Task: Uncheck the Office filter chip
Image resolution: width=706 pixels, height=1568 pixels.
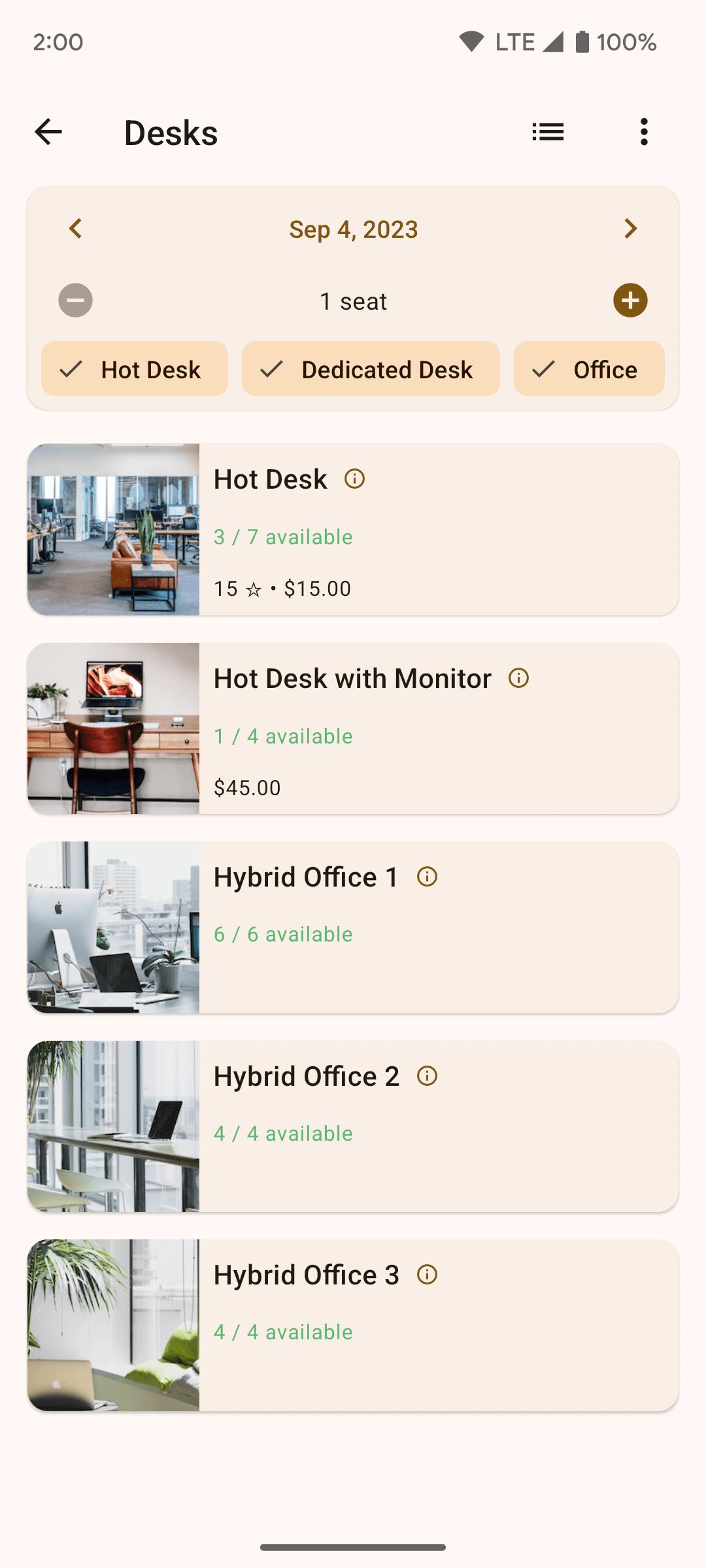Action: 589,369
